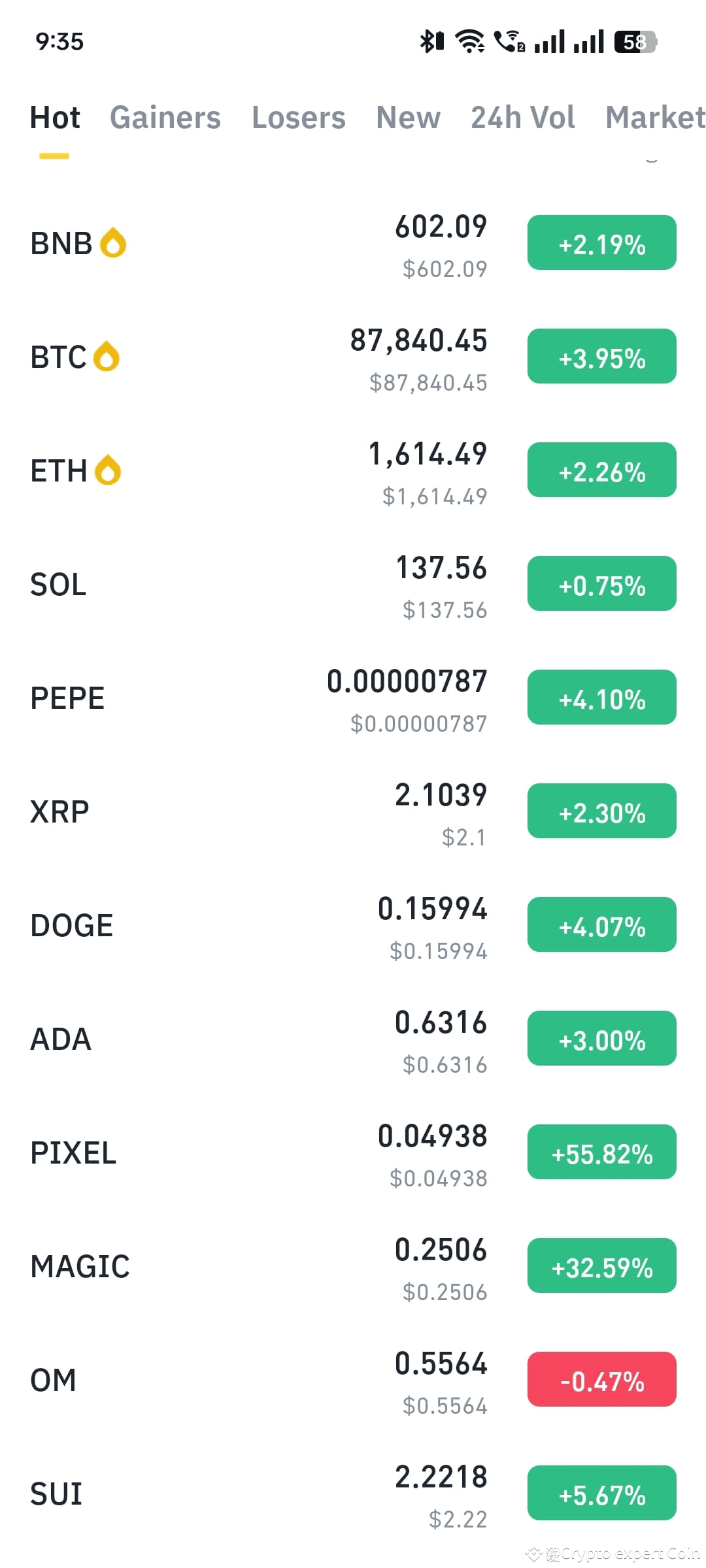
Task: Open the New listings tab
Action: (407, 119)
